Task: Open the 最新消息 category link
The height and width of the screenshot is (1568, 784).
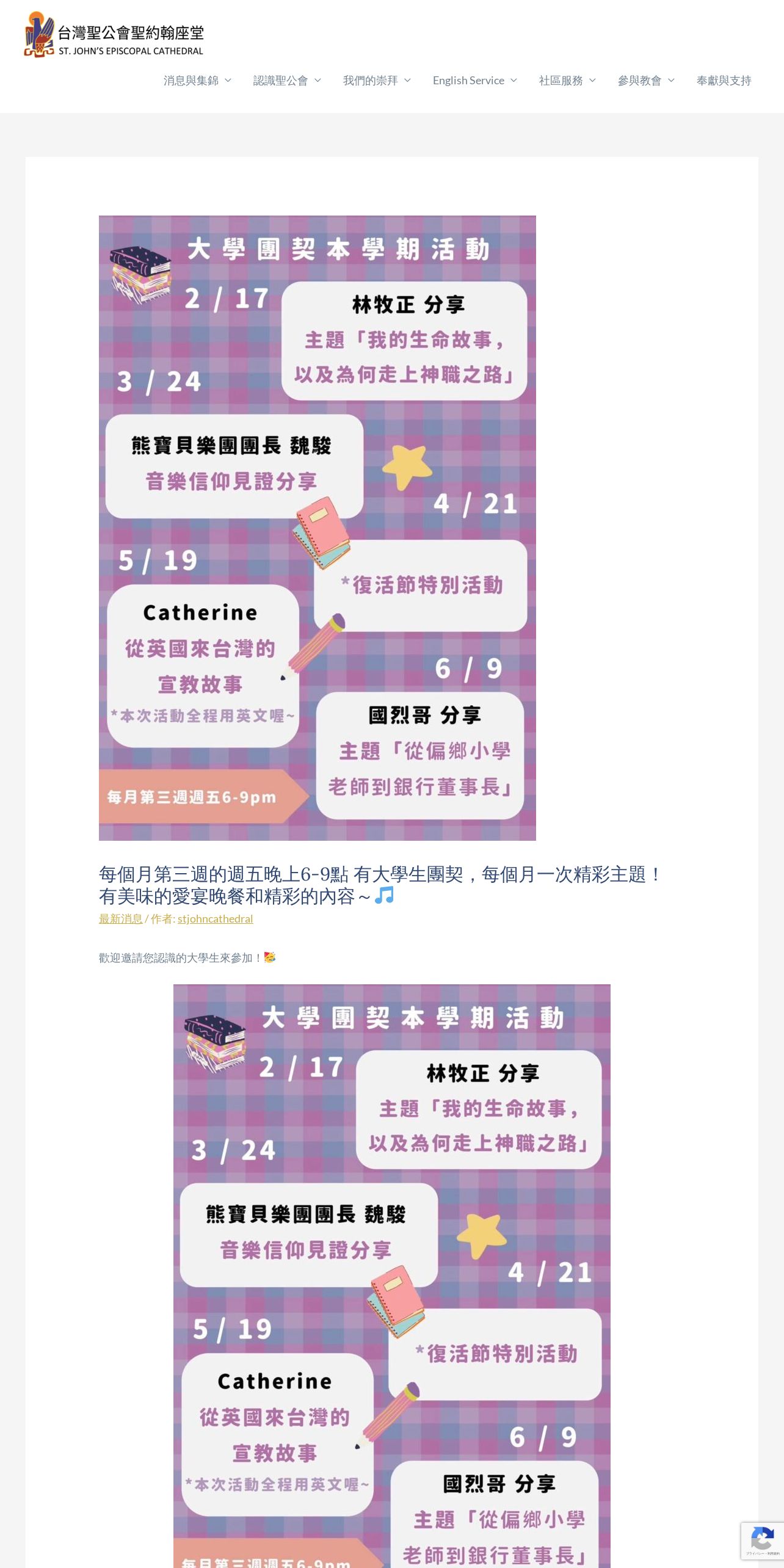Action: click(121, 918)
